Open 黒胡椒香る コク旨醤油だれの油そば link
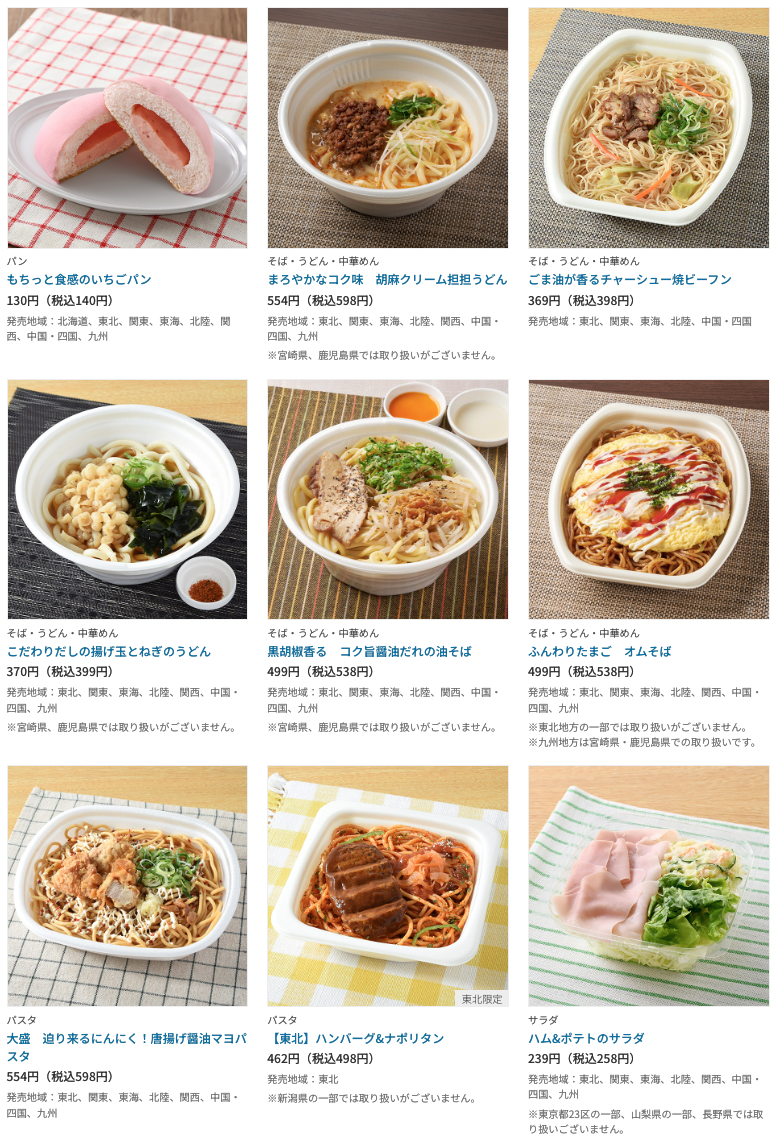Screen dimensions: 777x1142 [x=369, y=651]
